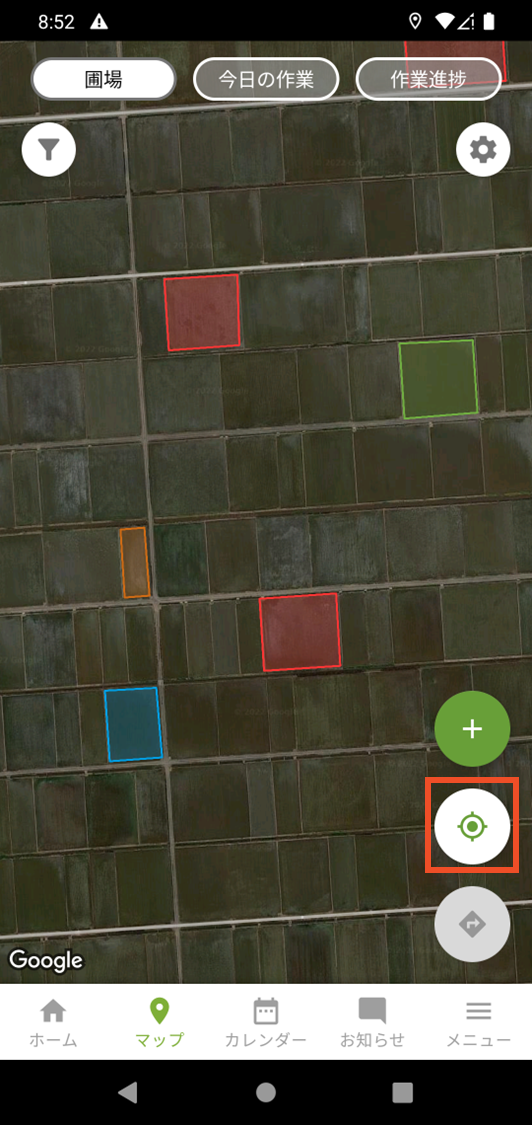Open the カレンダー tab
The height and width of the screenshot is (1125, 532).
[266, 1022]
